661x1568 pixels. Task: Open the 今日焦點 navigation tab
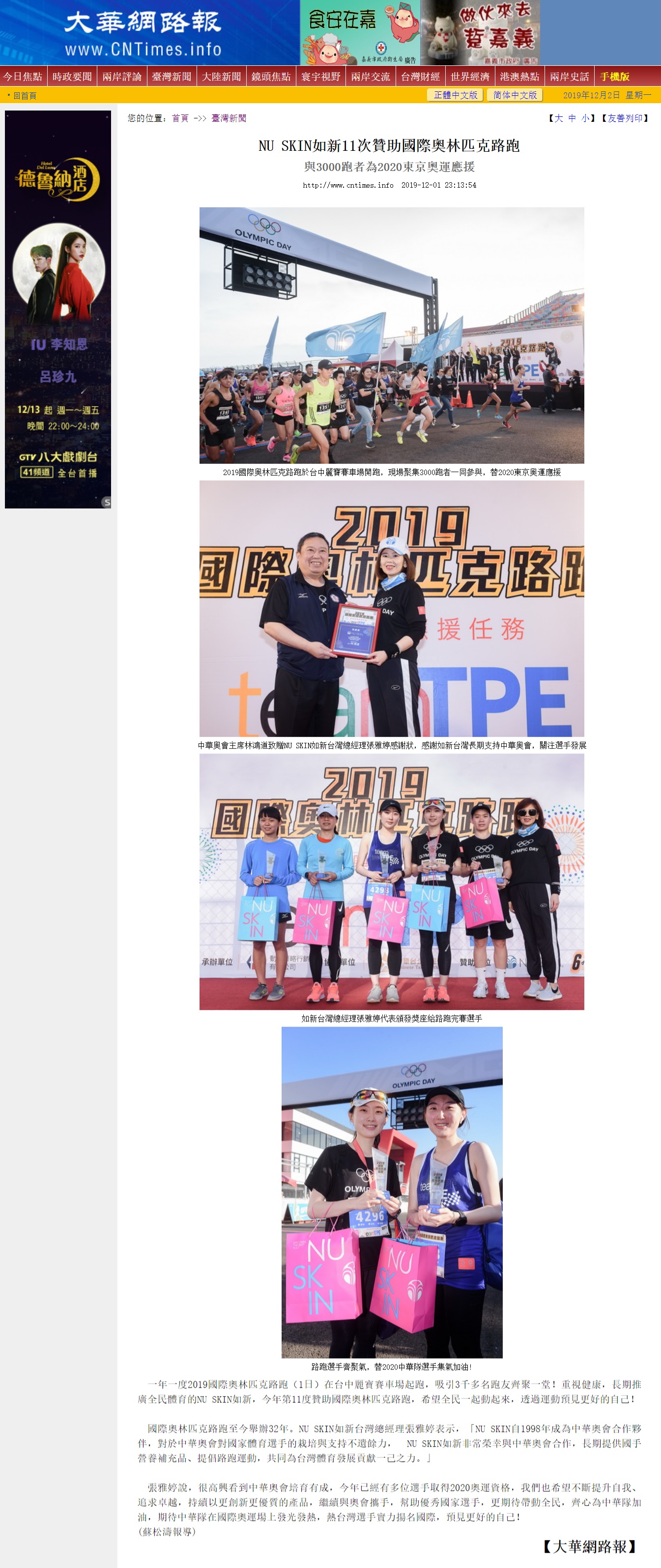tap(23, 77)
